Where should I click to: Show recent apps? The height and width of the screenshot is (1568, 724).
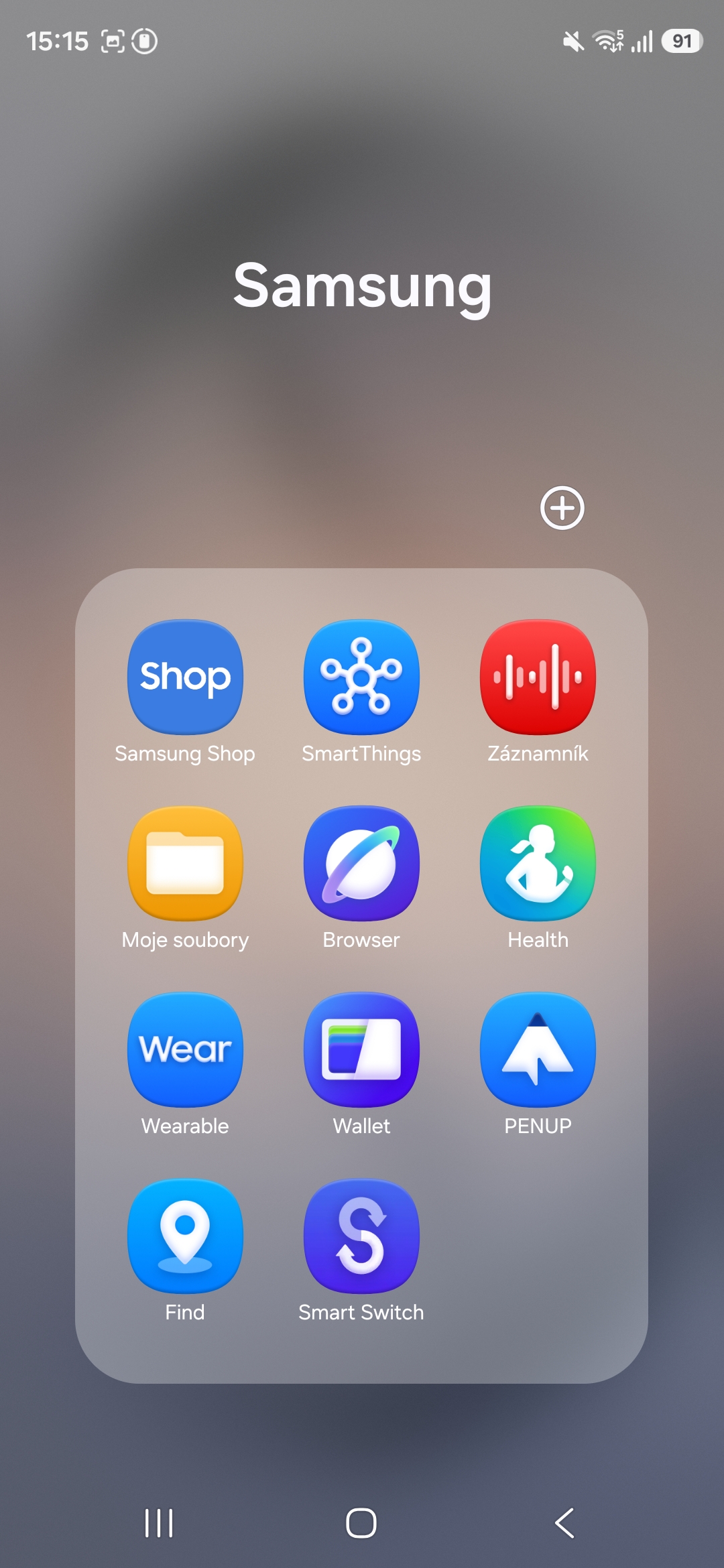[159, 1523]
